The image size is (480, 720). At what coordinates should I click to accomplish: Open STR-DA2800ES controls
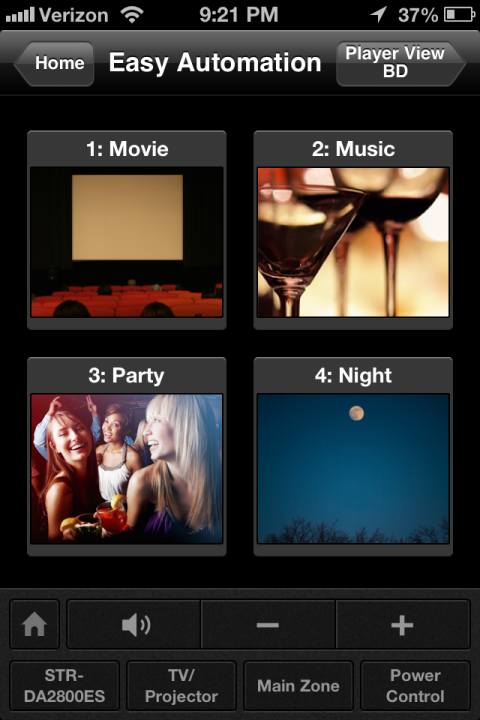(64, 686)
